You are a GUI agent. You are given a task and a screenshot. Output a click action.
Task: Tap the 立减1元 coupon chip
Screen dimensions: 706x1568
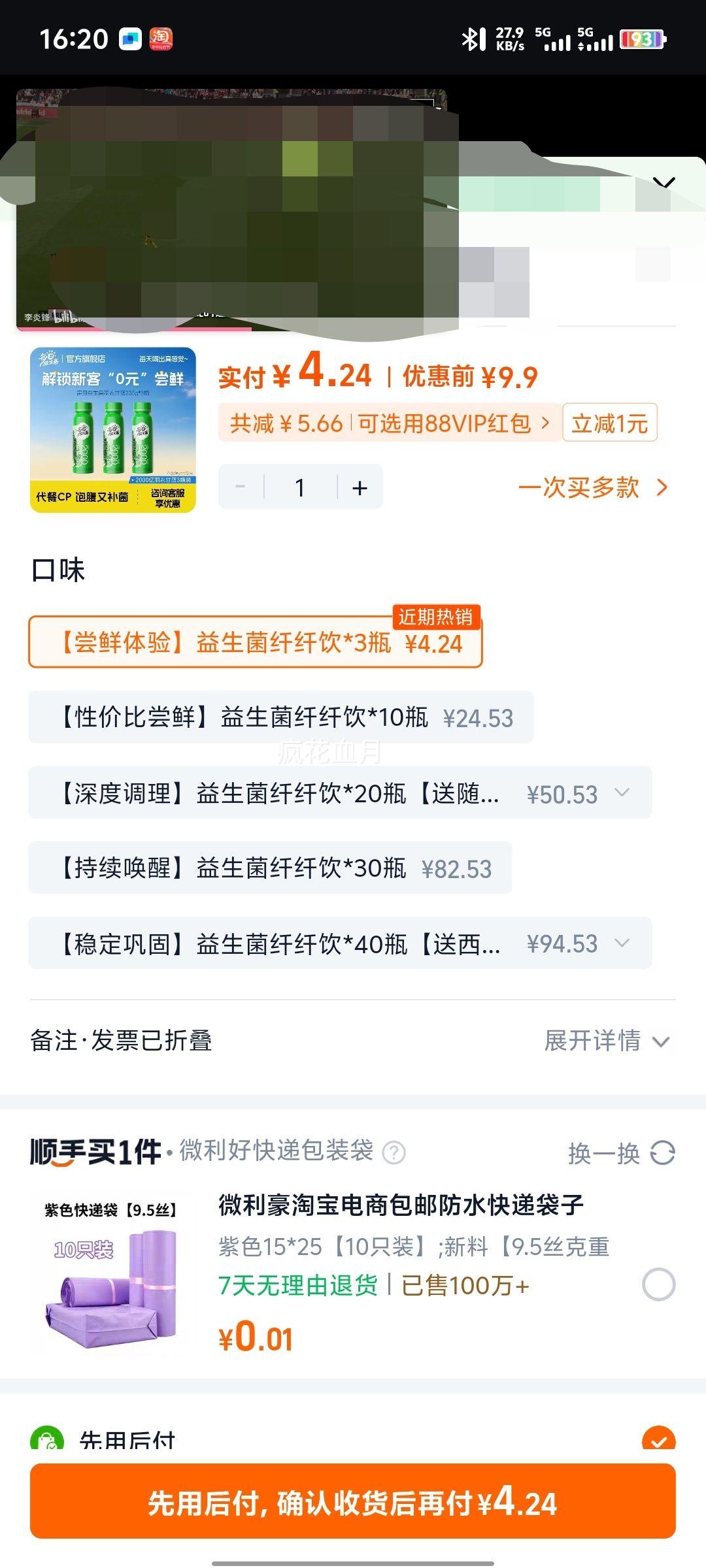click(609, 423)
